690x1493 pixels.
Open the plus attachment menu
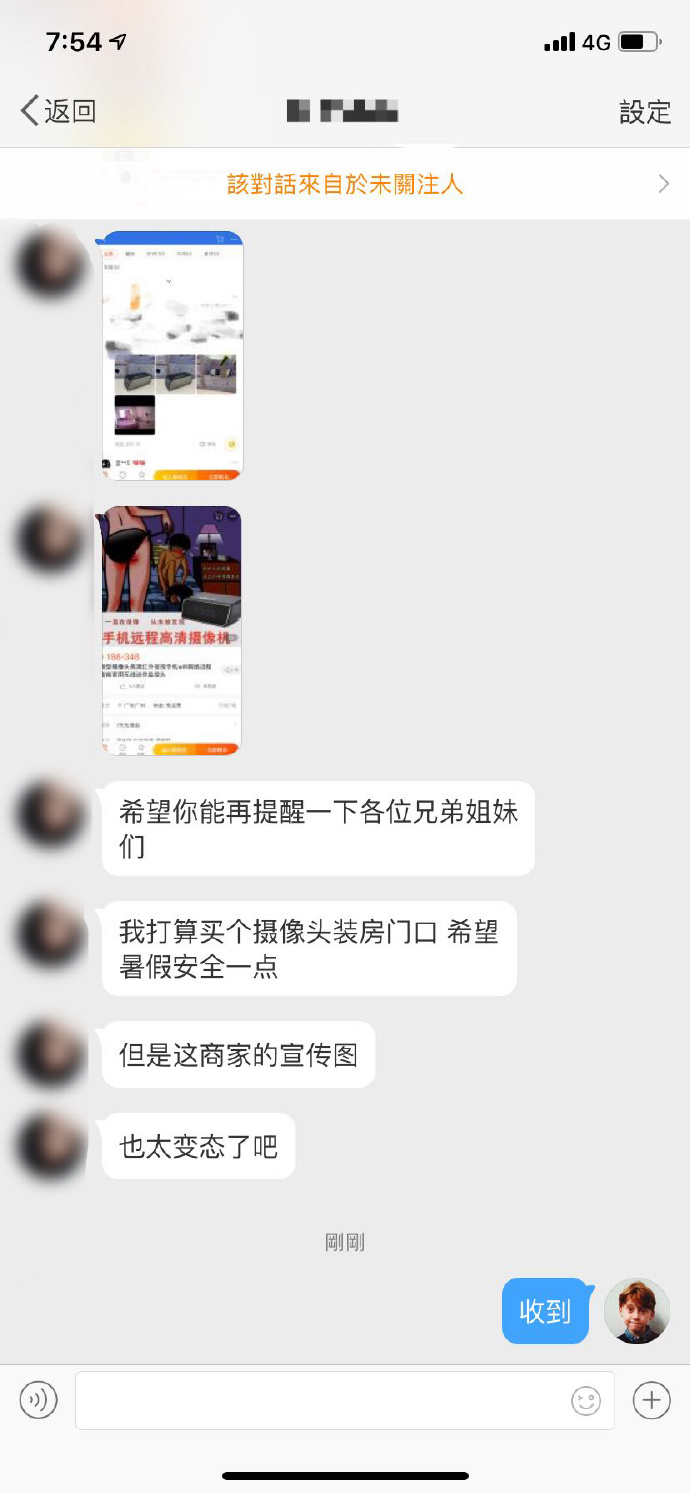(x=651, y=1400)
